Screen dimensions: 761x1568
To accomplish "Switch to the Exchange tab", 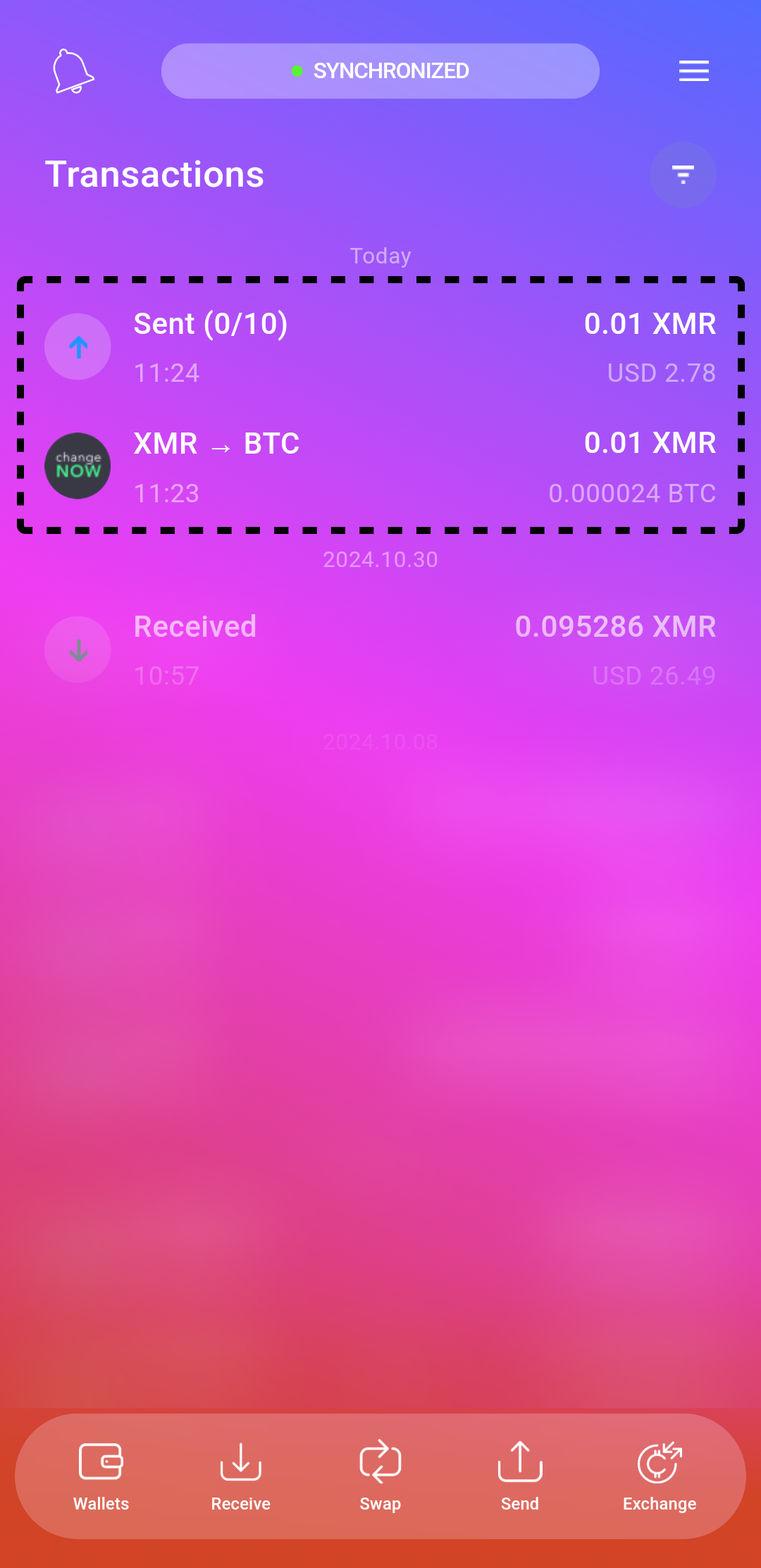I will point(660,1476).
